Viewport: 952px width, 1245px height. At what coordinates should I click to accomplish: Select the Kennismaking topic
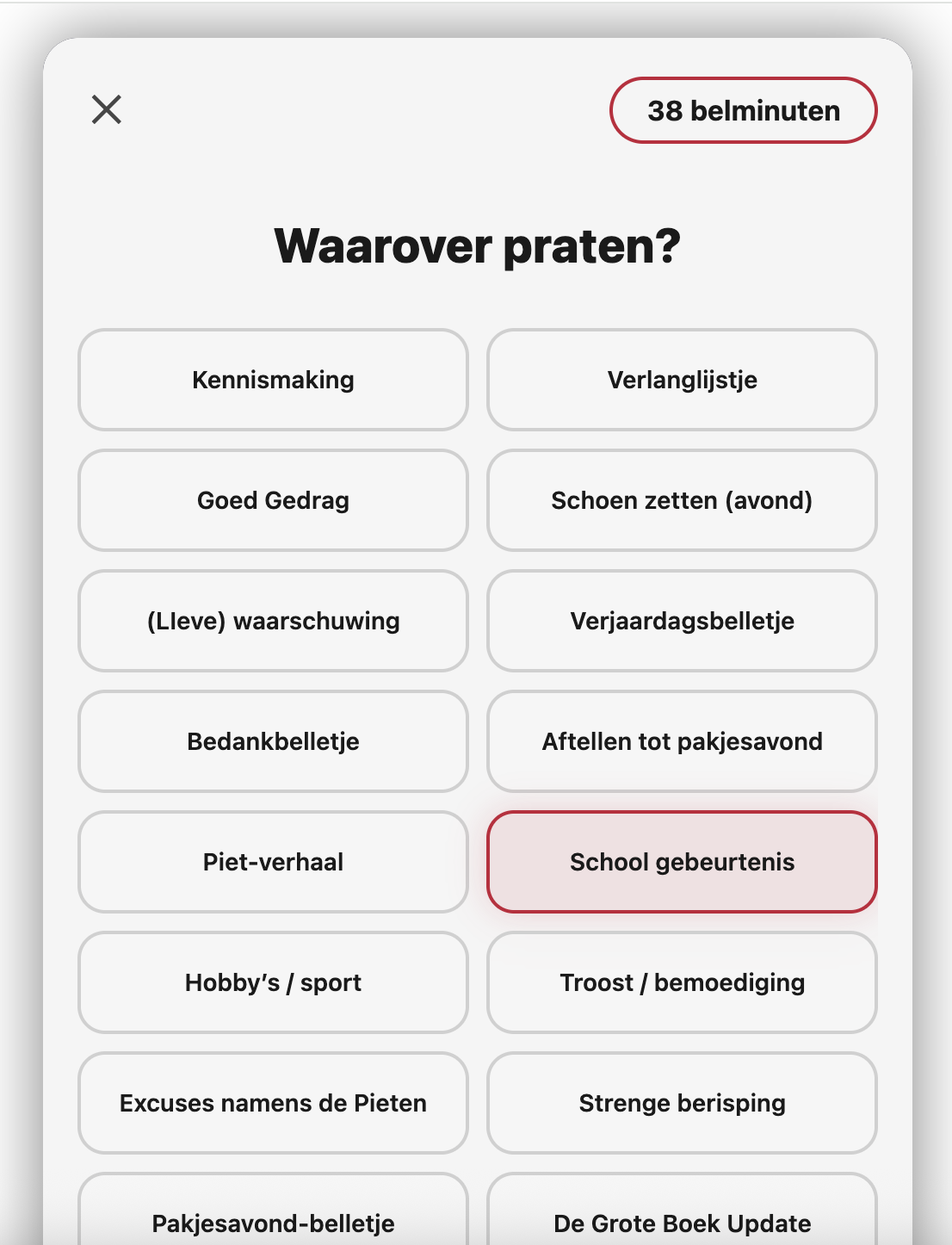tap(272, 380)
